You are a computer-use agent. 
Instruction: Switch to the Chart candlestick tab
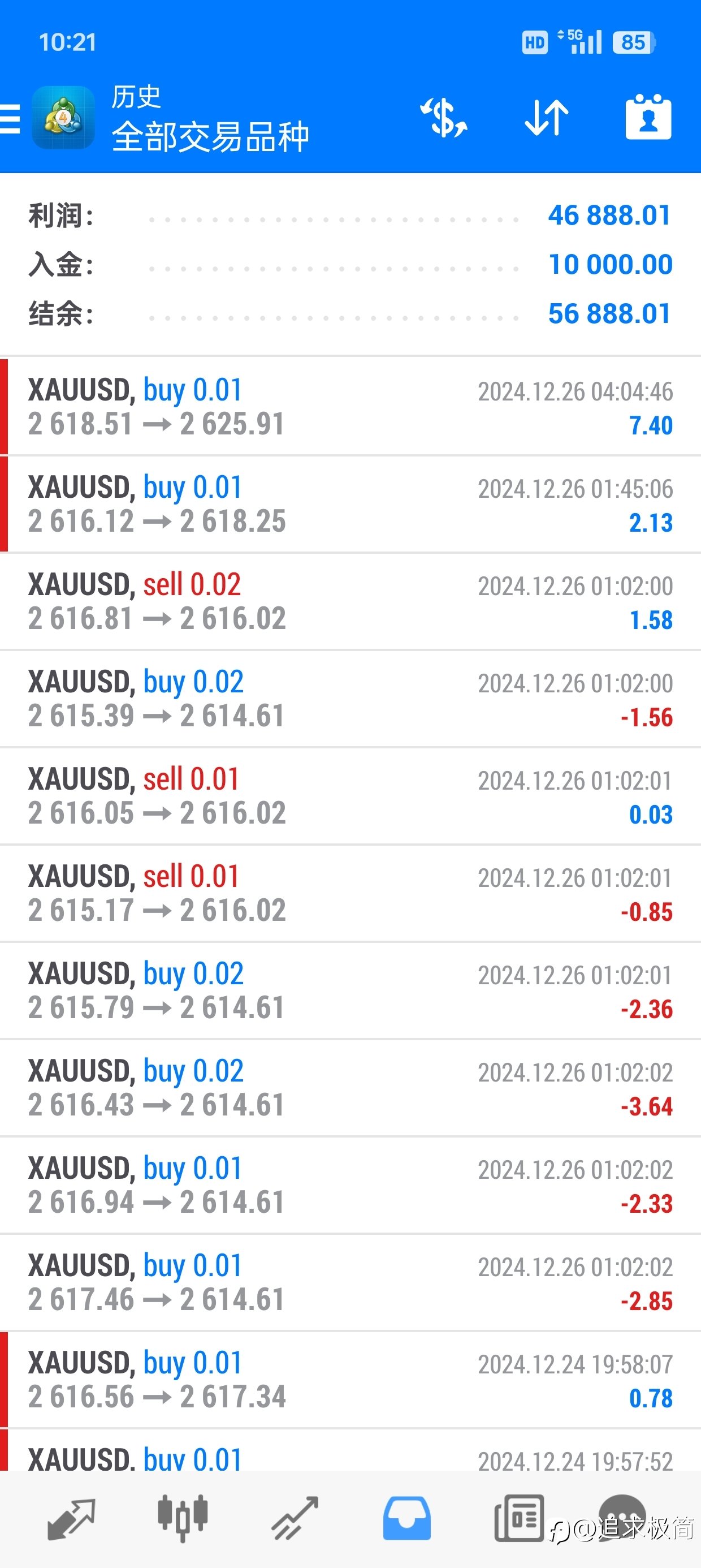183,1518
